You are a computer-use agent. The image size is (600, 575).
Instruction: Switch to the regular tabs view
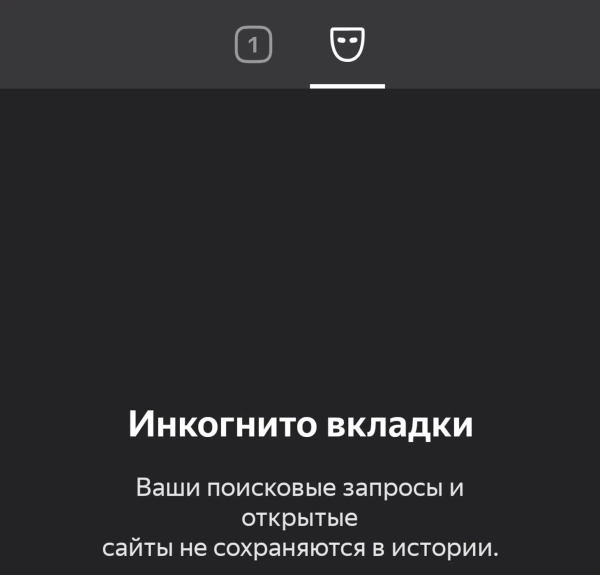tap(253, 44)
